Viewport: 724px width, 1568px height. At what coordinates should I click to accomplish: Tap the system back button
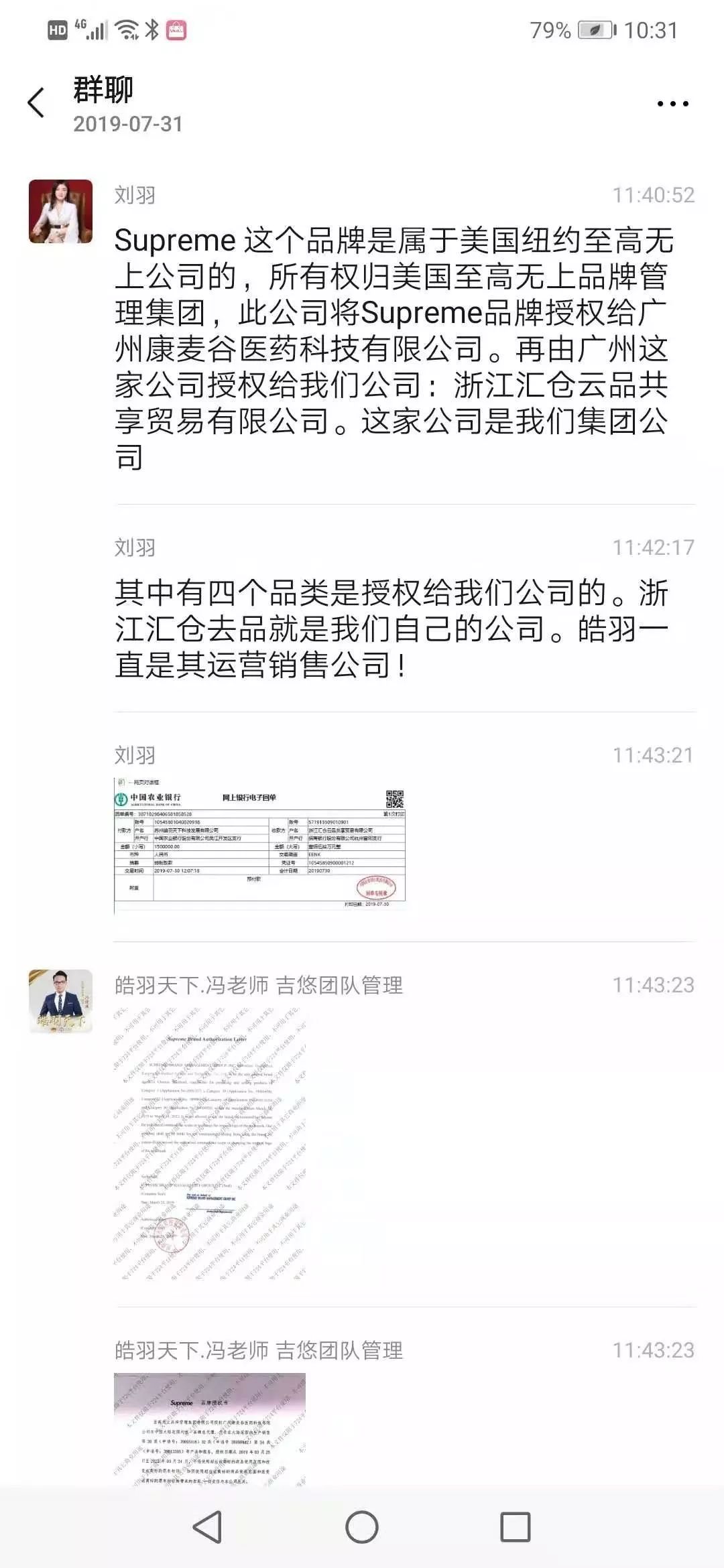tap(207, 1527)
